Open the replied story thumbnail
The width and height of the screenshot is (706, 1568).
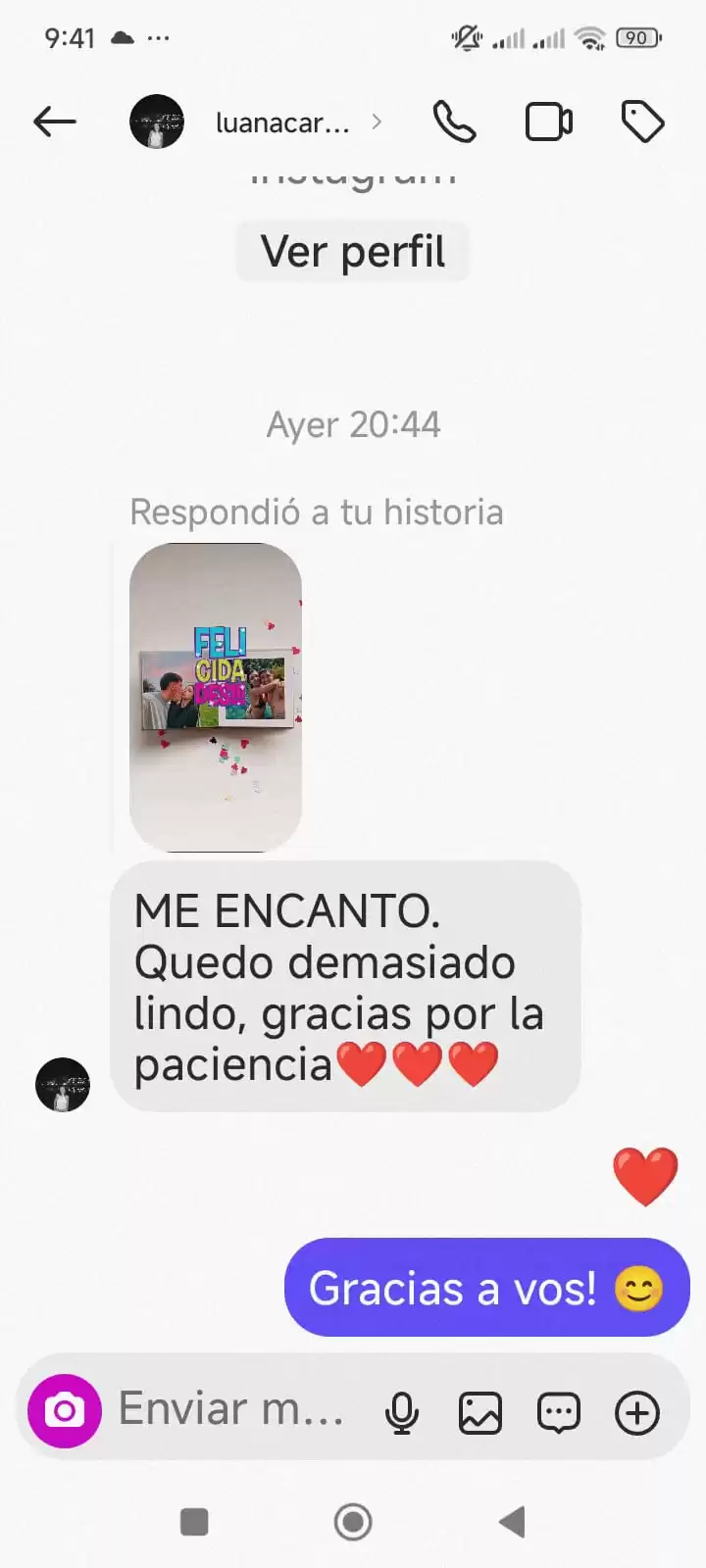pyautogui.click(x=216, y=698)
